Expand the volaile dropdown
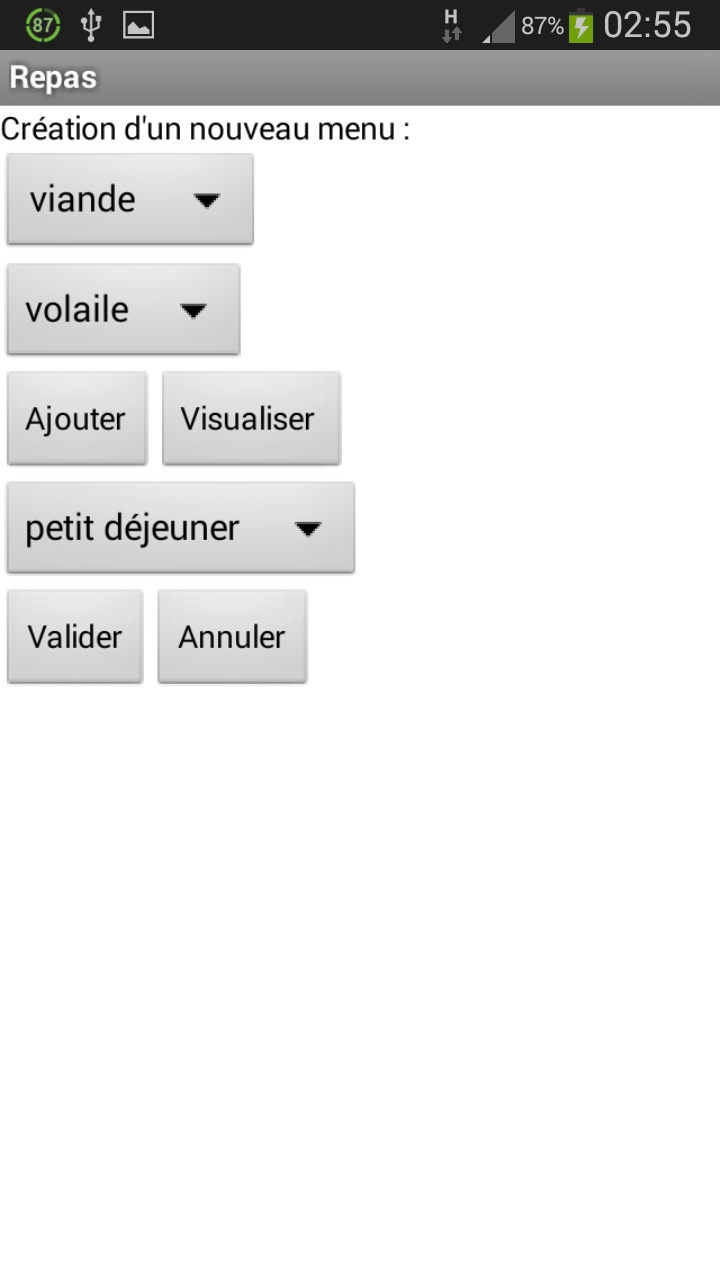 (x=123, y=309)
